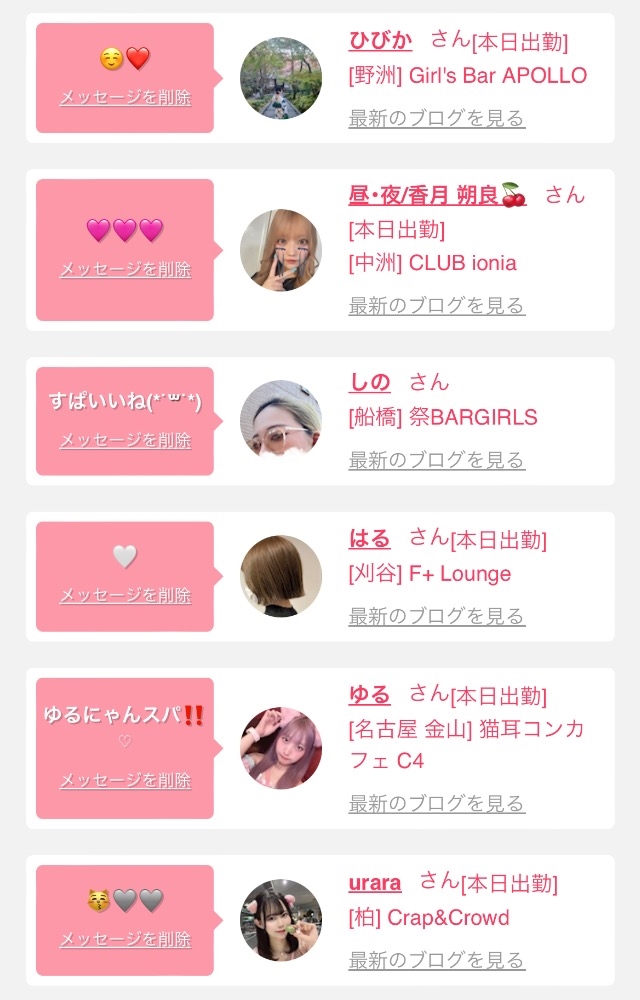View urara's latest blog
The image size is (640, 1000).
(437, 960)
